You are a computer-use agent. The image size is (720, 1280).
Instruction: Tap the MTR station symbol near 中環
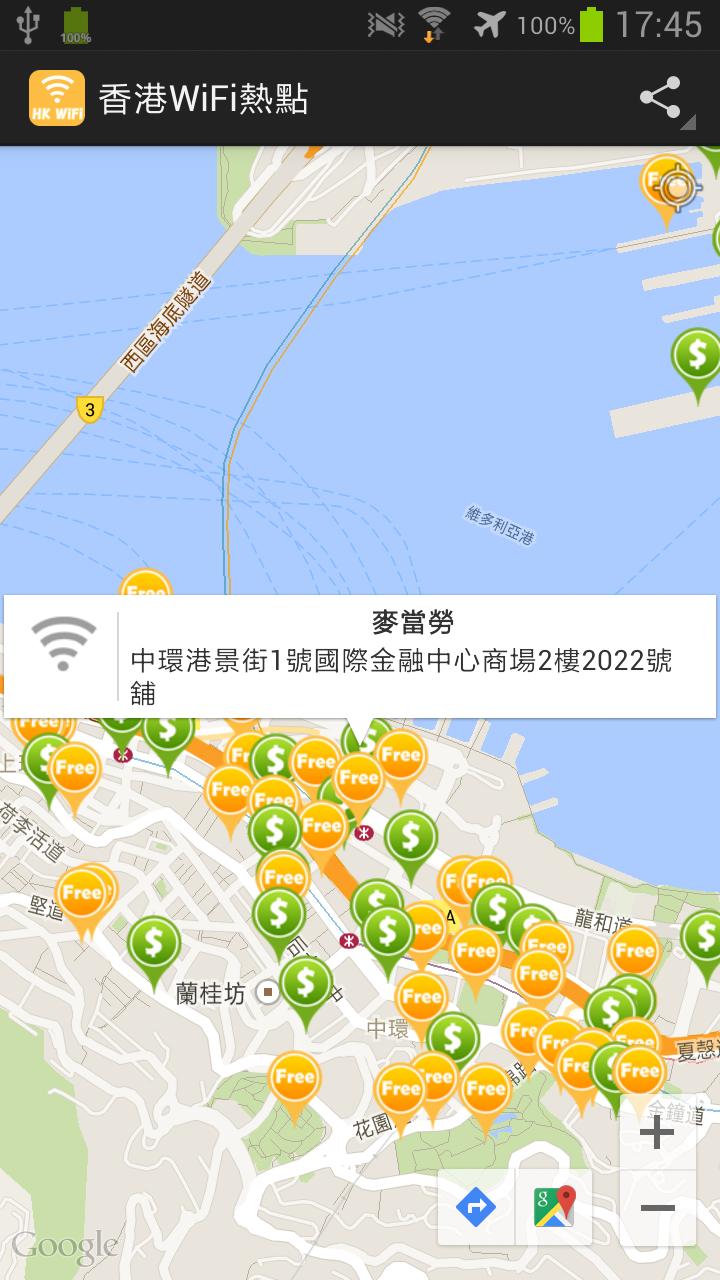348,940
